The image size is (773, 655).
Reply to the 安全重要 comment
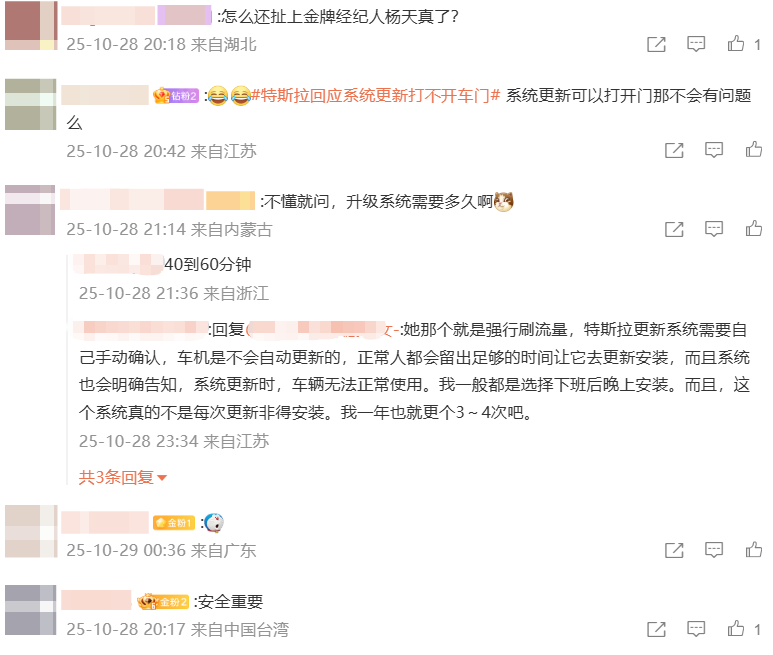pyautogui.click(x=696, y=629)
